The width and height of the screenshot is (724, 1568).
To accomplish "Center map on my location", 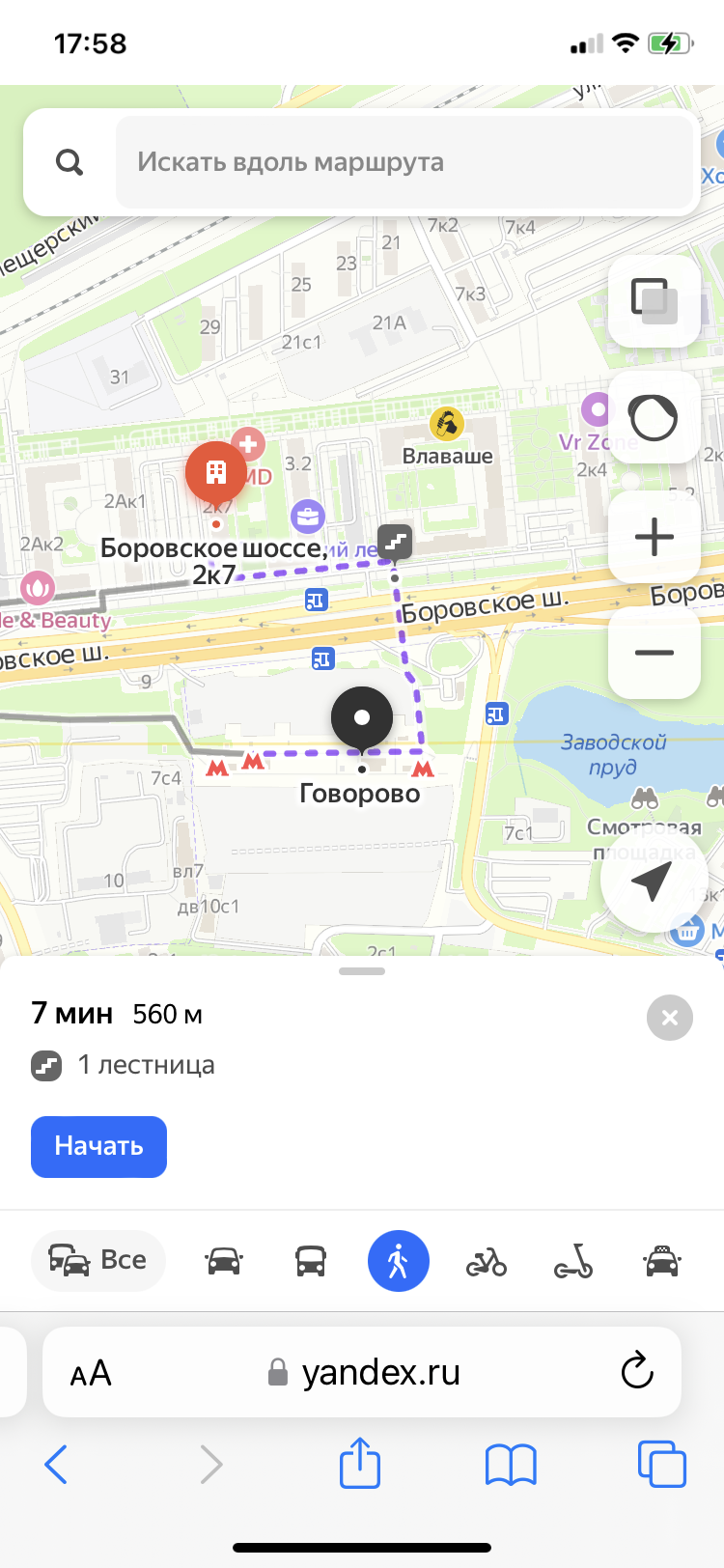I will (x=653, y=880).
